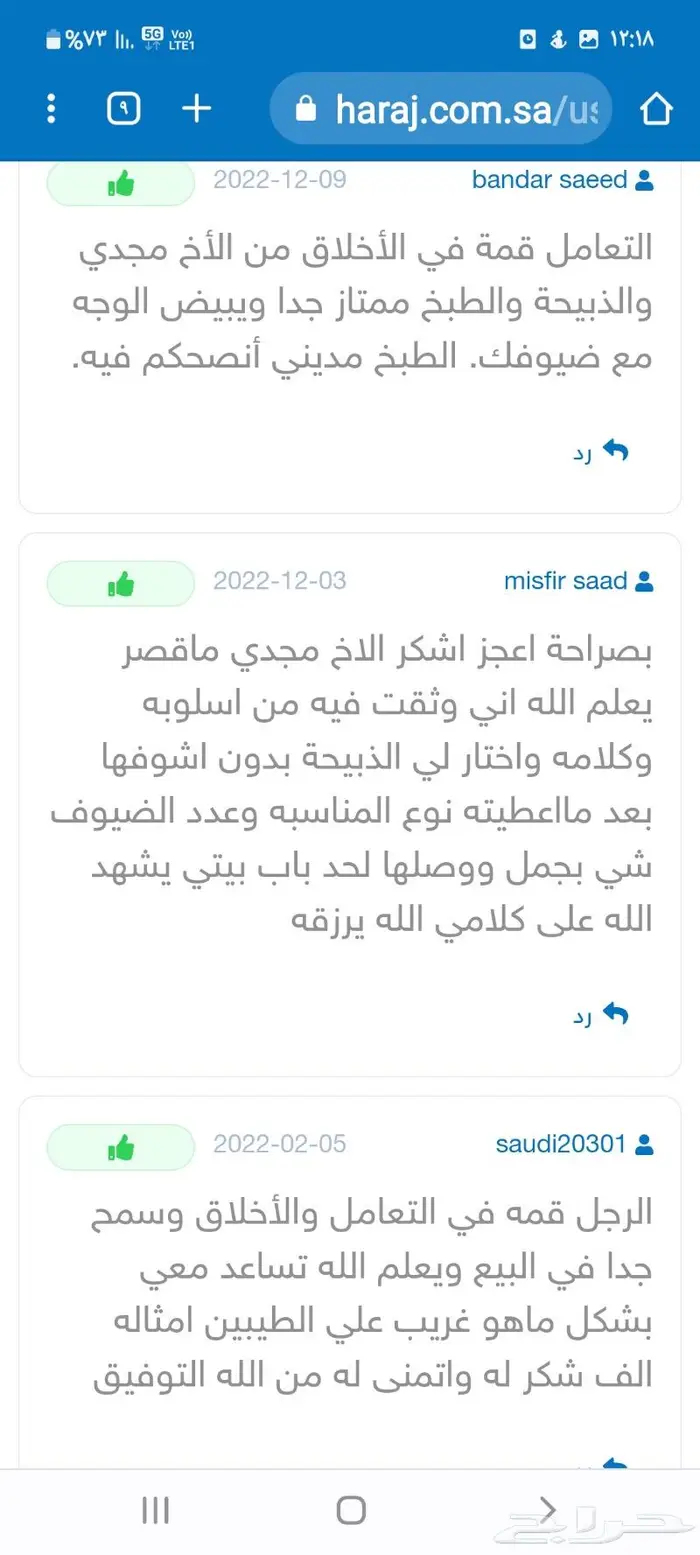
Task: Open the browser overflow menu
Action: pos(52,109)
